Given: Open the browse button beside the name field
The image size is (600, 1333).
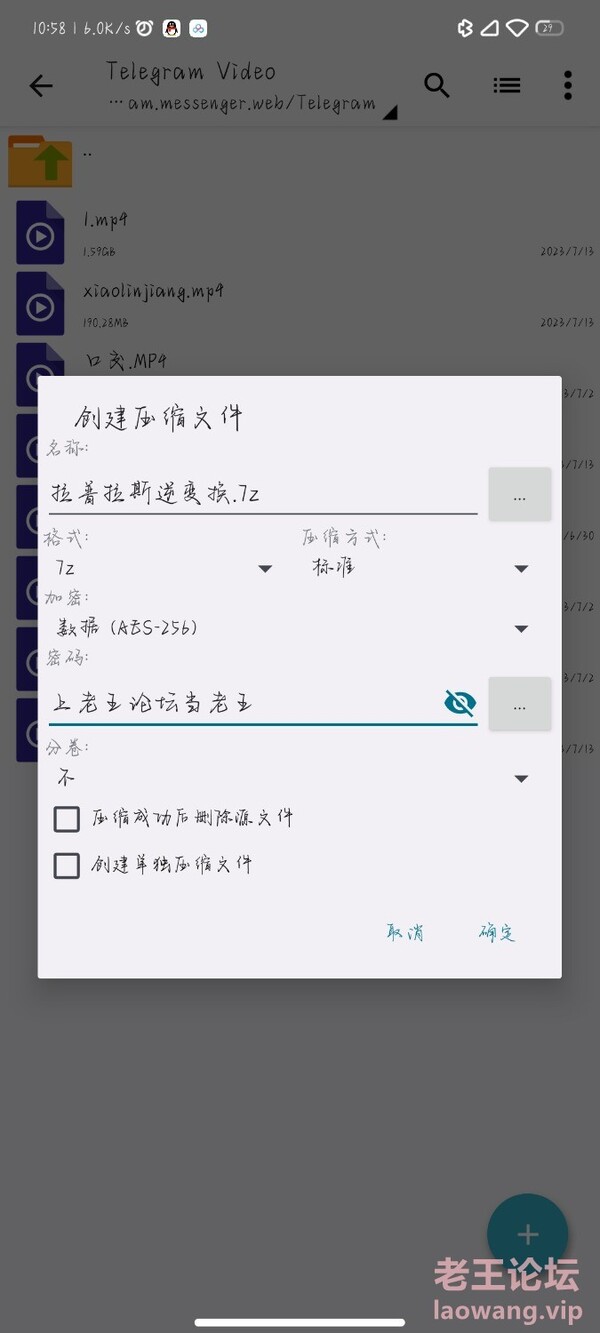Looking at the screenshot, I should [519, 494].
